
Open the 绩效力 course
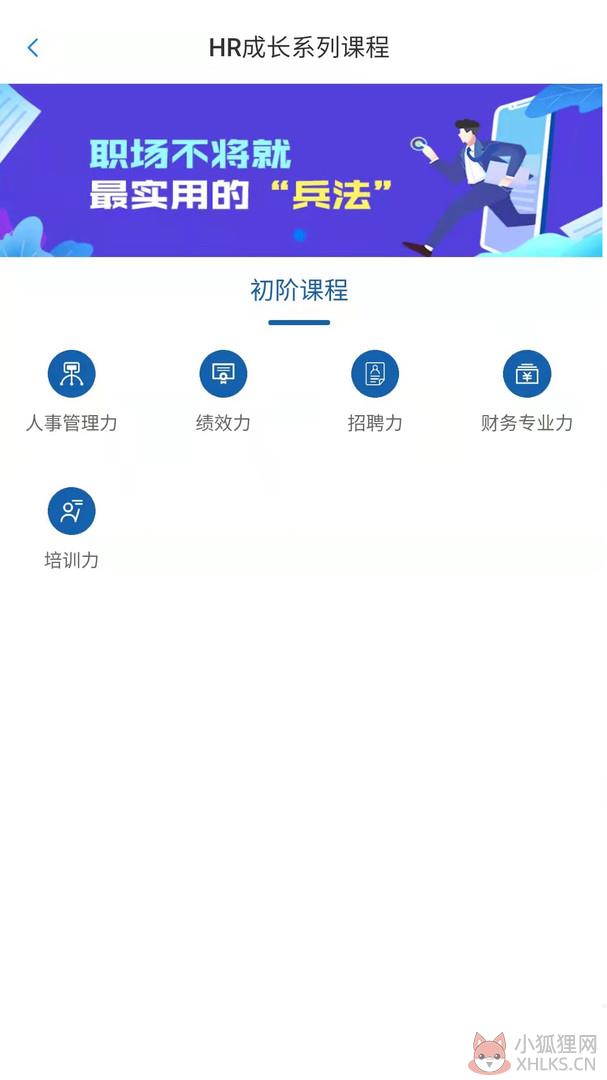[223, 391]
